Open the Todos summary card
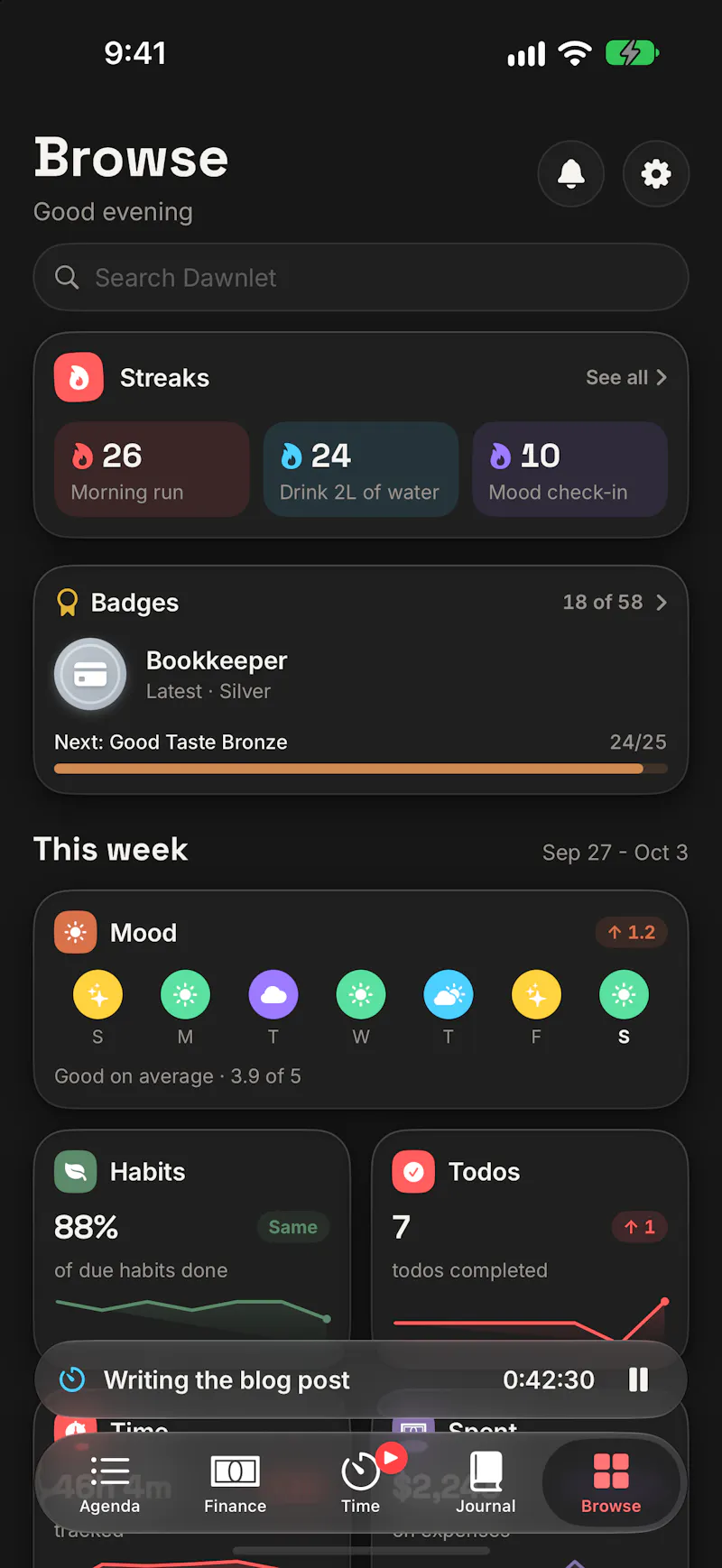722x1568 pixels. point(531,1236)
